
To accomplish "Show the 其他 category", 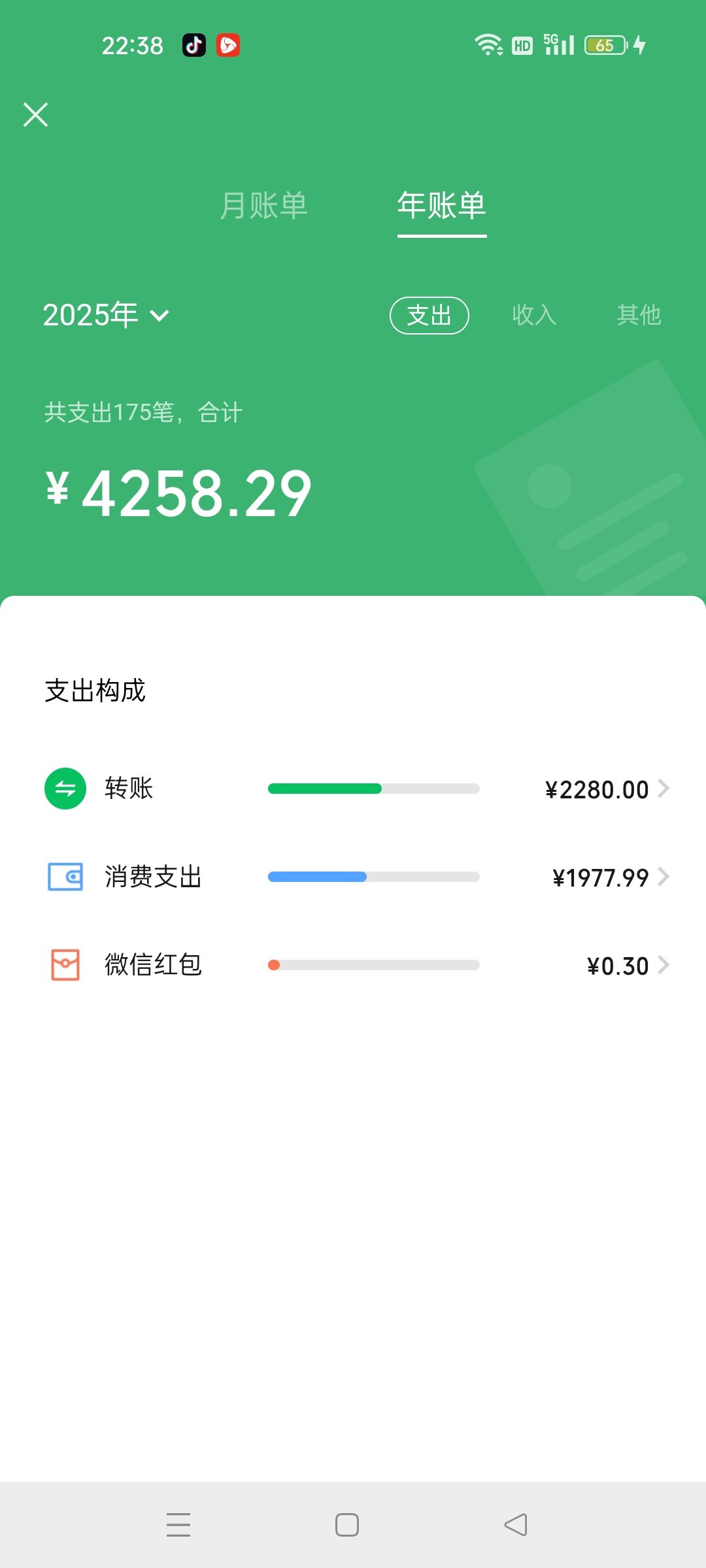I will pos(639,315).
